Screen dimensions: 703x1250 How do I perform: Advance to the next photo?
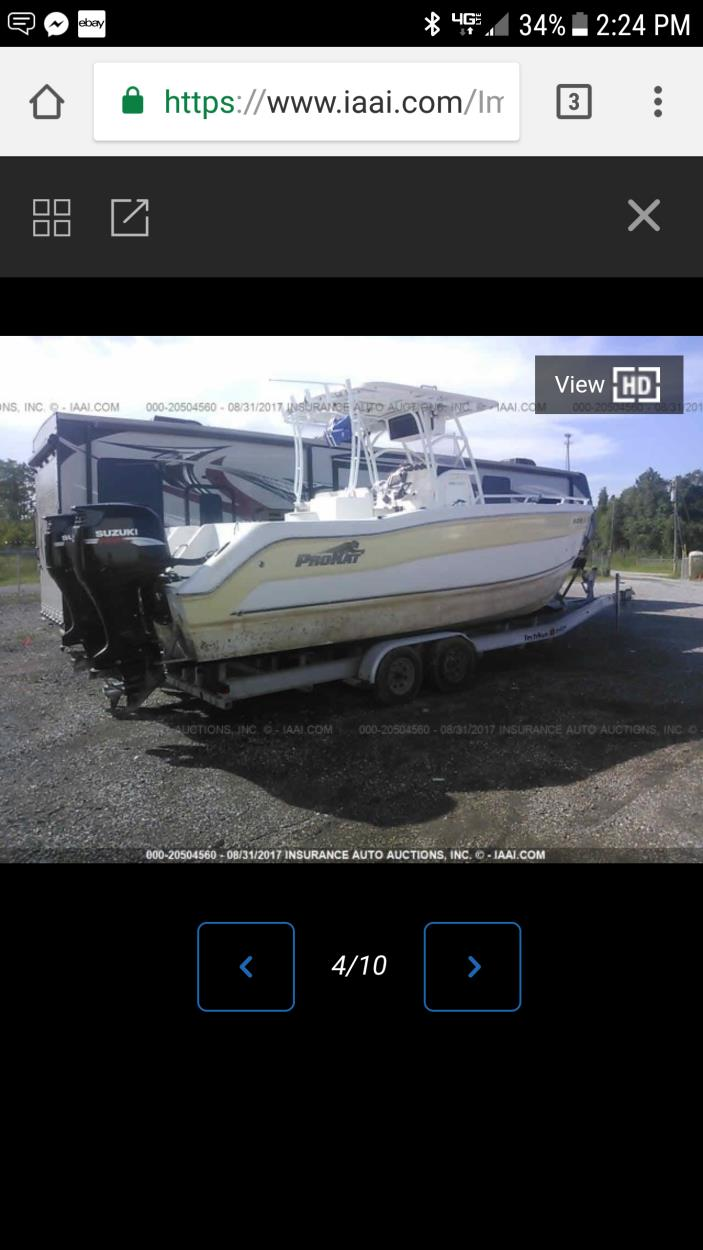(473, 966)
